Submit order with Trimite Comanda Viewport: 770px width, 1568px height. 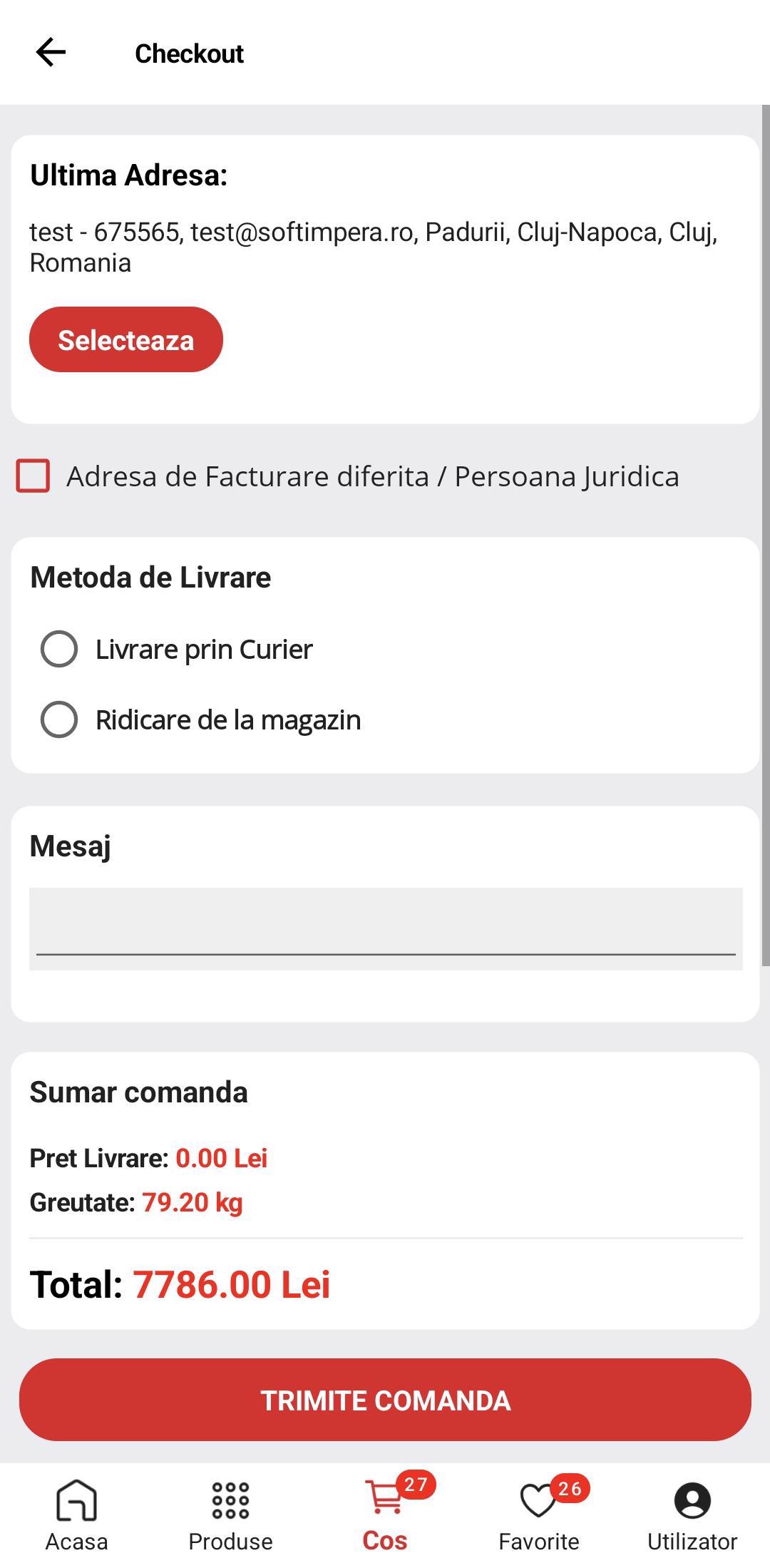coord(385,1400)
